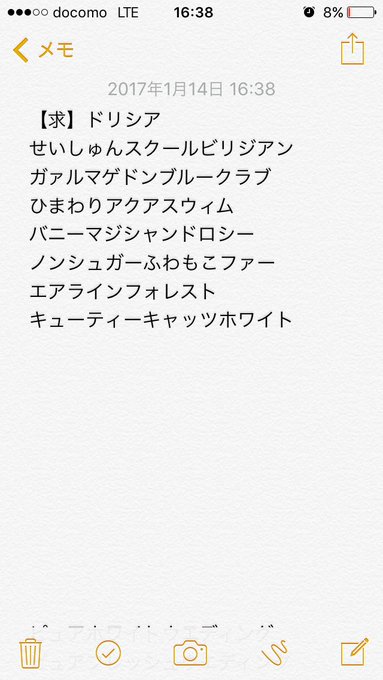Open the sketch drawing tool
This screenshot has width=383, height=680.
[x=275, y=653]
